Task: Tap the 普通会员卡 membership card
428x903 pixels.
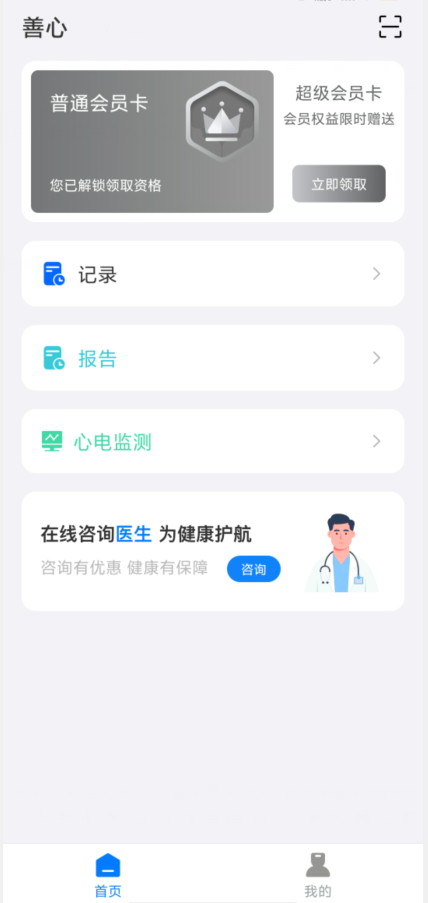Action: [x=152, y=142]
